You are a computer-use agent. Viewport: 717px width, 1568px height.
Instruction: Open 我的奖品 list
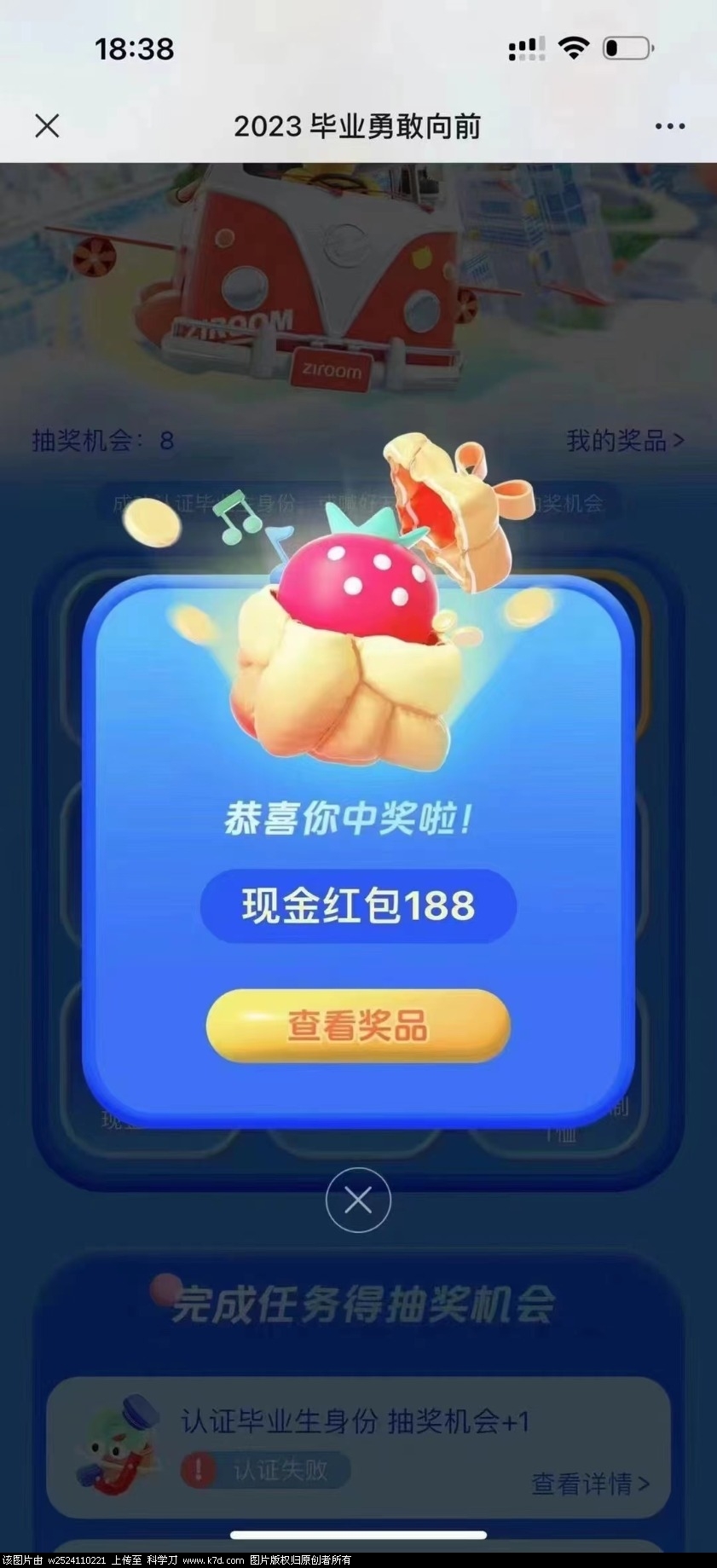click(x=625, y=441)
